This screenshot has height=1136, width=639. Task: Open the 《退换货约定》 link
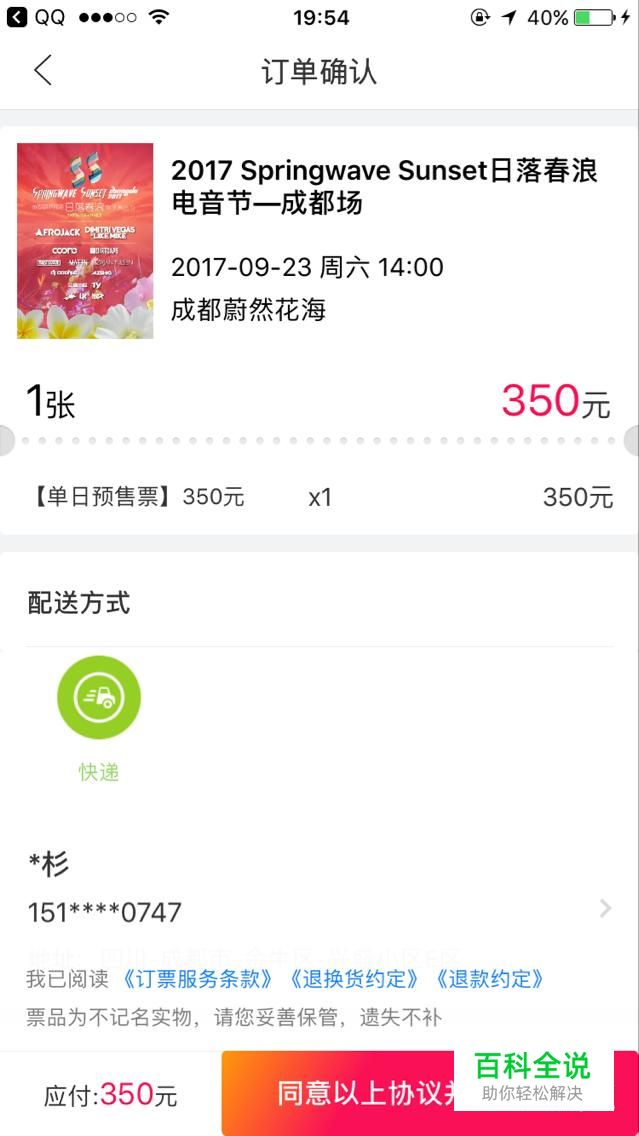tap(351, 979)
